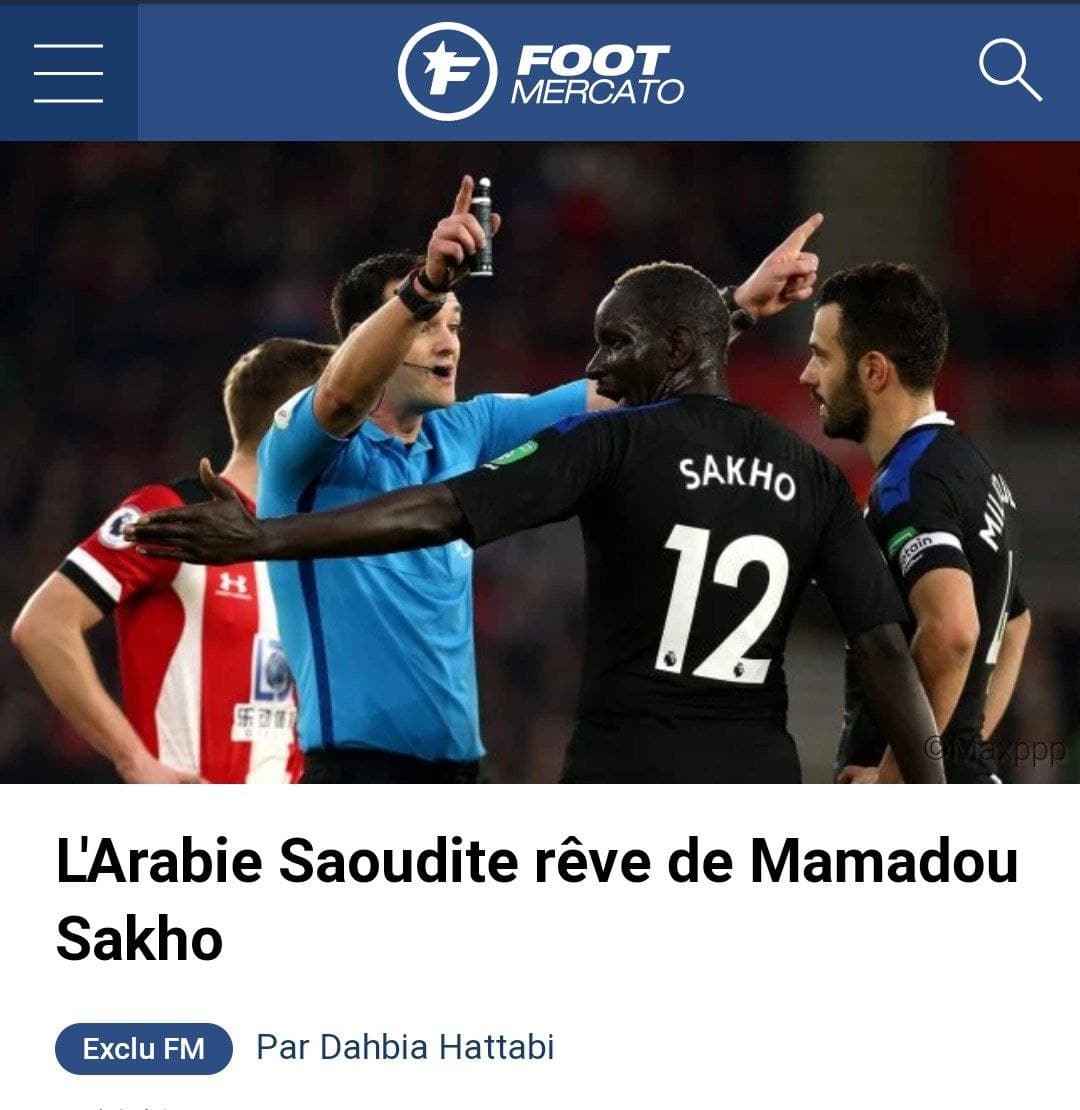Go to Foot Mercato home via logo
This screenshot has width=1080, height=1110.
[x=541, y=72]
